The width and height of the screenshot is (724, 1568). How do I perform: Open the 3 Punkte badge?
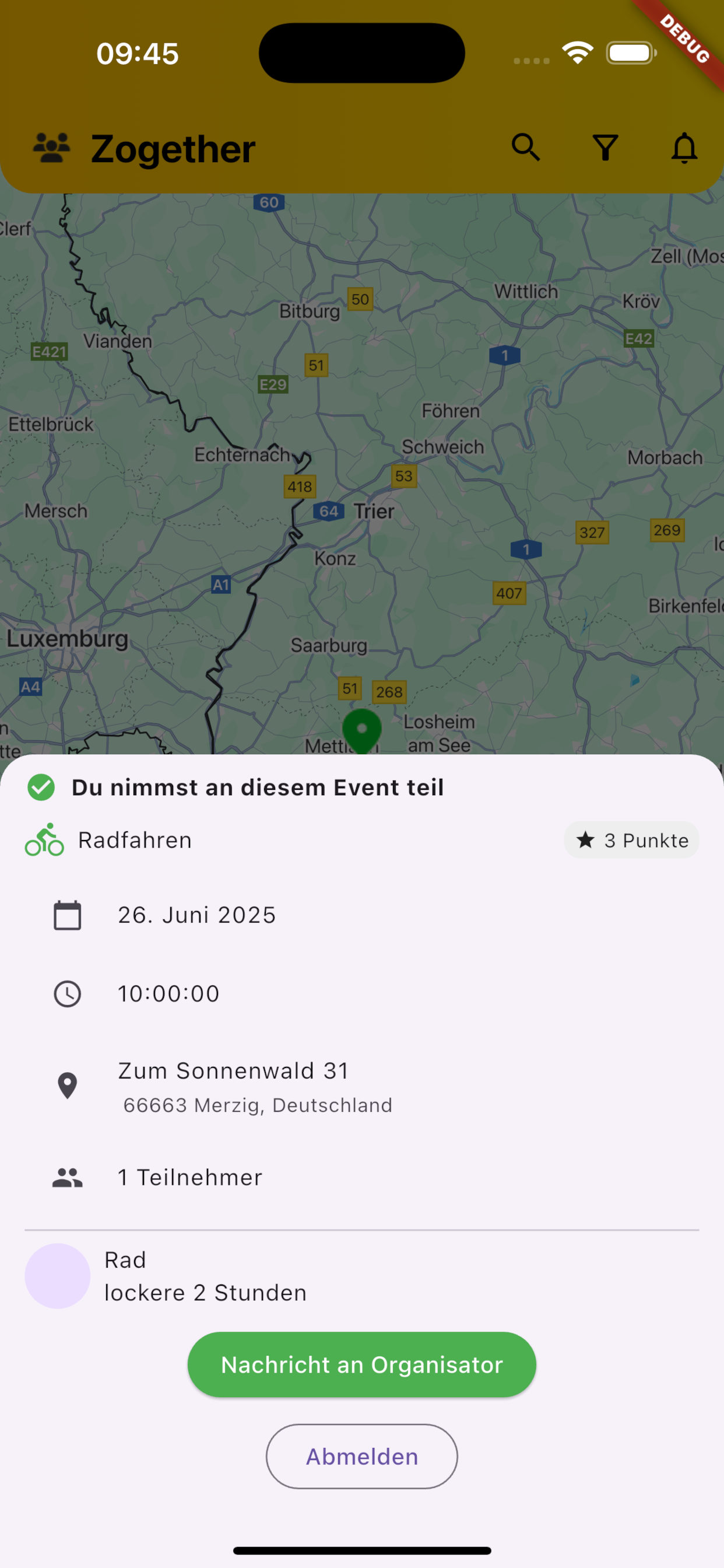[631, 840]
